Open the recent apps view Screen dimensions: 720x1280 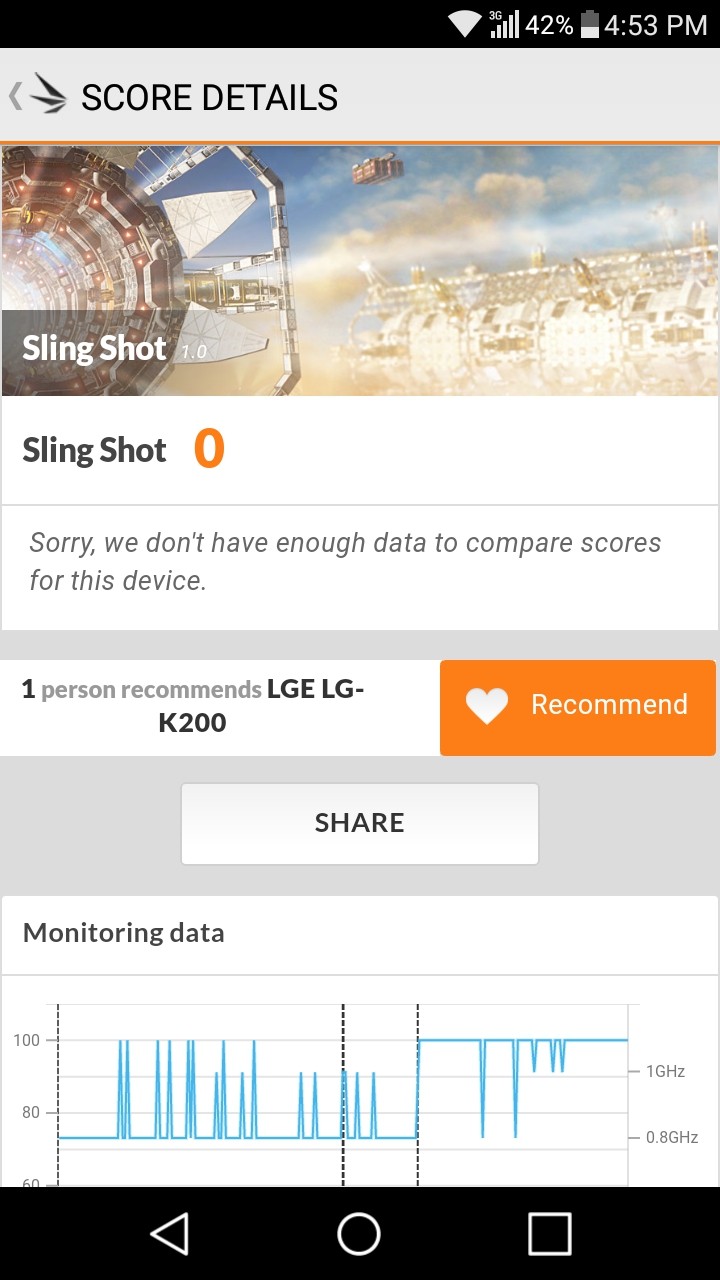[549, 1233]
